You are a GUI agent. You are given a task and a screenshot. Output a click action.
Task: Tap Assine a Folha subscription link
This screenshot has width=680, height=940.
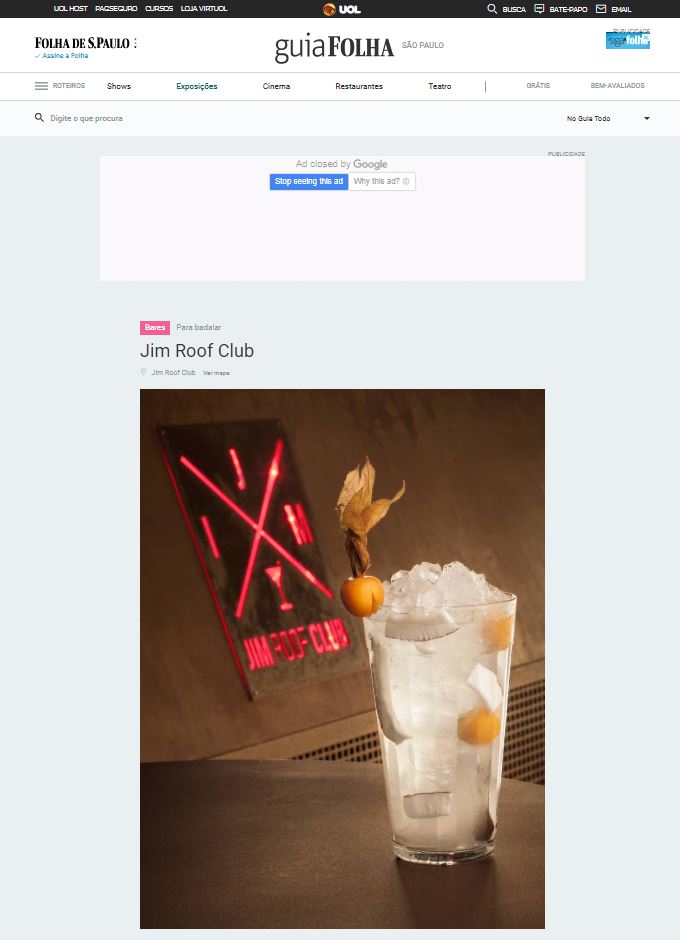point(64,56)
